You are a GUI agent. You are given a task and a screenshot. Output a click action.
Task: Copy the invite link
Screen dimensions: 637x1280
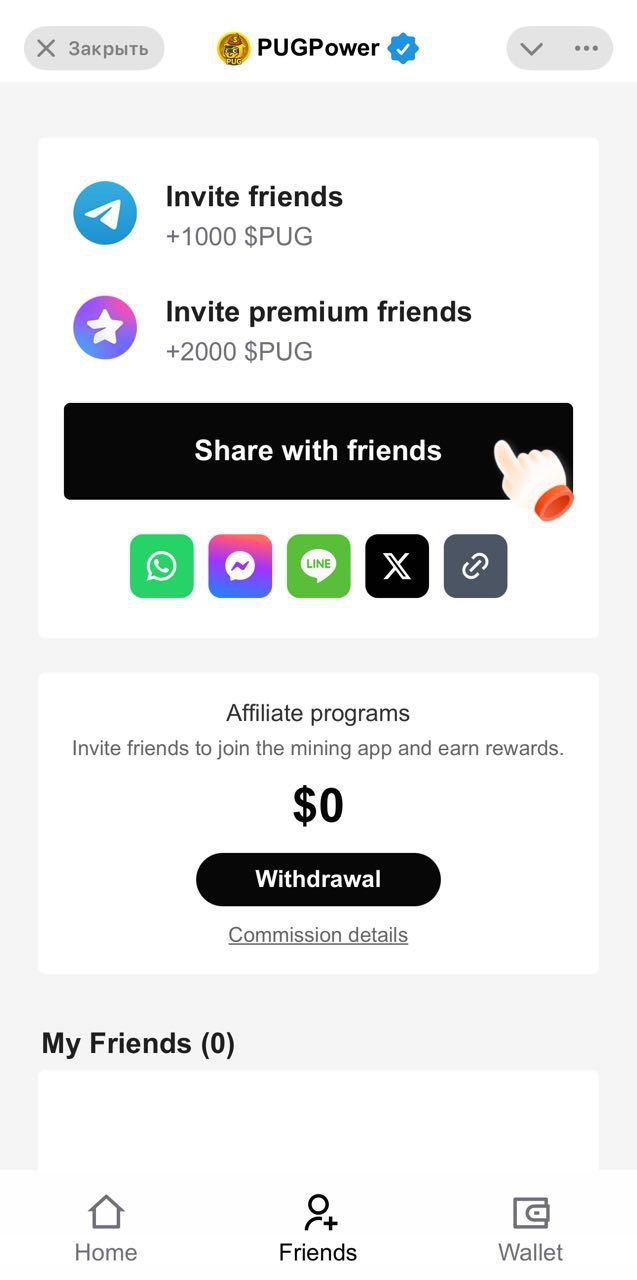475,566
